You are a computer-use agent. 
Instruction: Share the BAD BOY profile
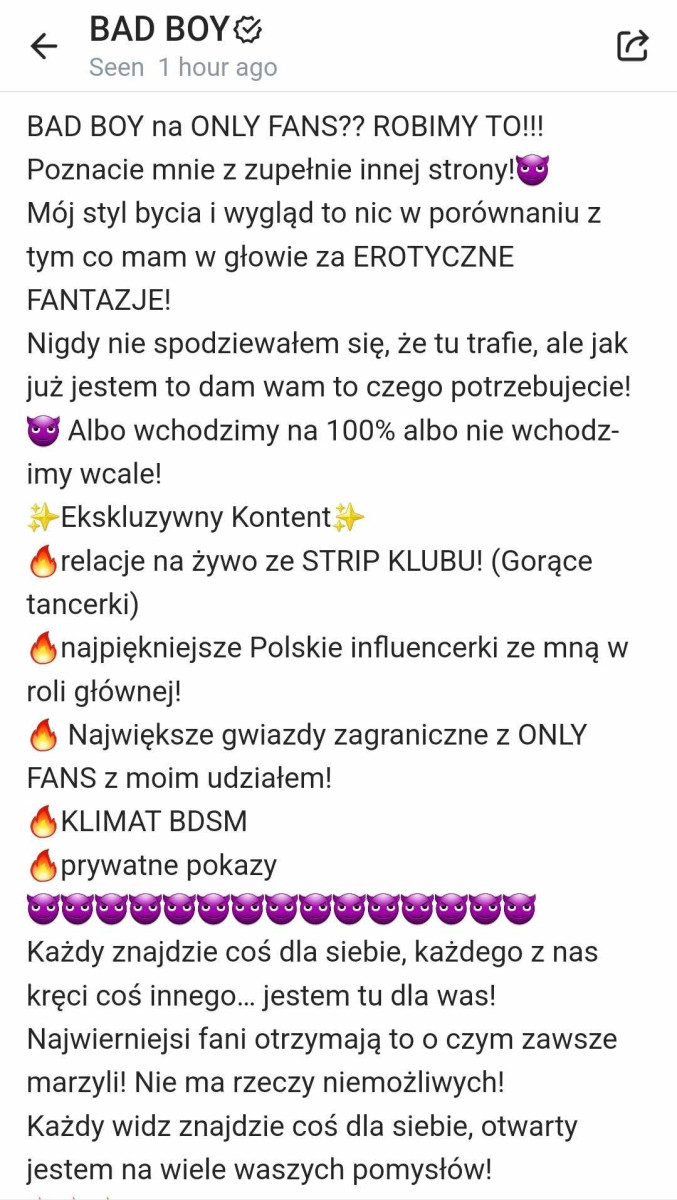pyautogui.click(x=632, y=45)
